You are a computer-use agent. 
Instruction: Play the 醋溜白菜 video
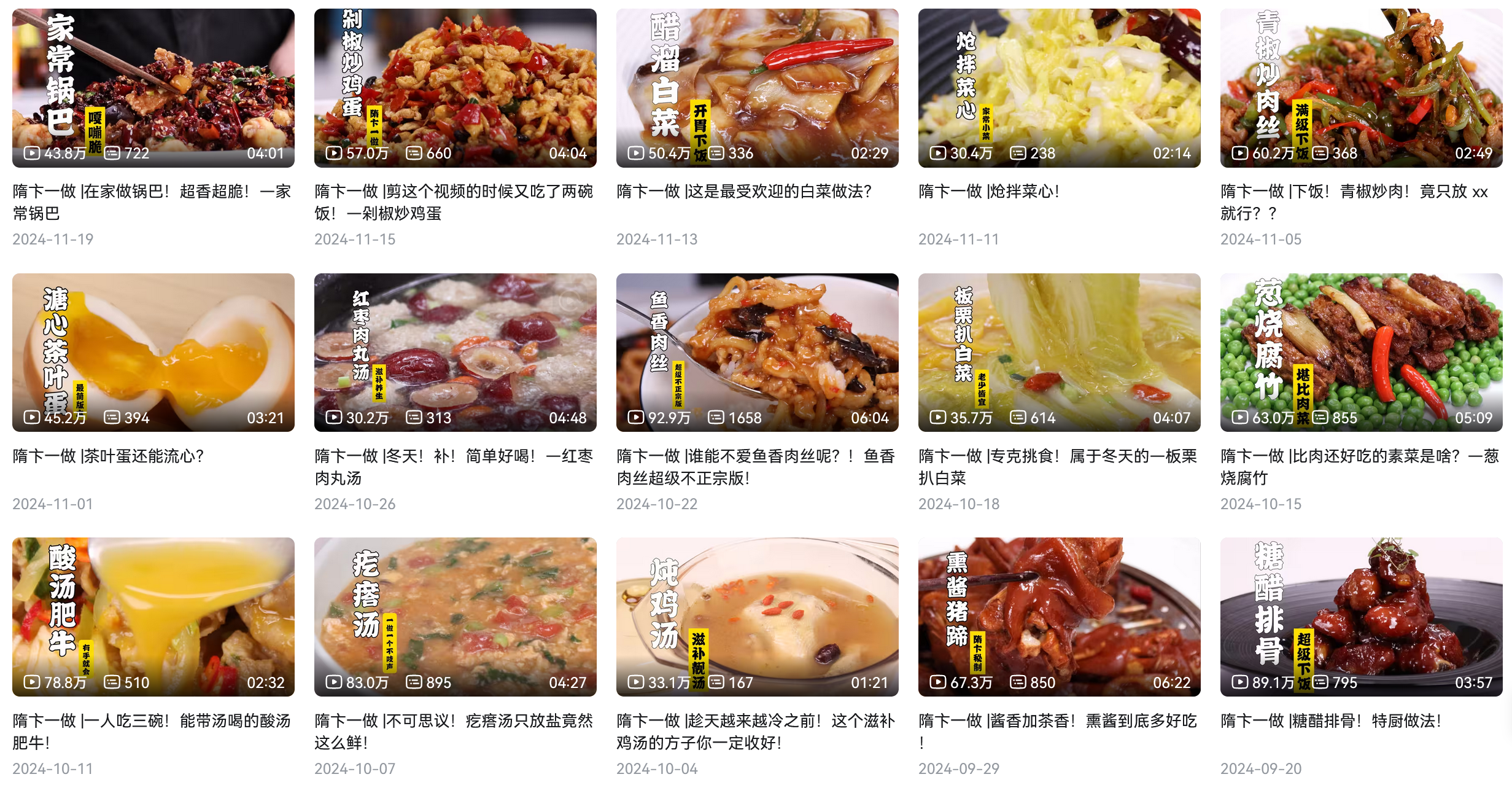tap(757, 87)
